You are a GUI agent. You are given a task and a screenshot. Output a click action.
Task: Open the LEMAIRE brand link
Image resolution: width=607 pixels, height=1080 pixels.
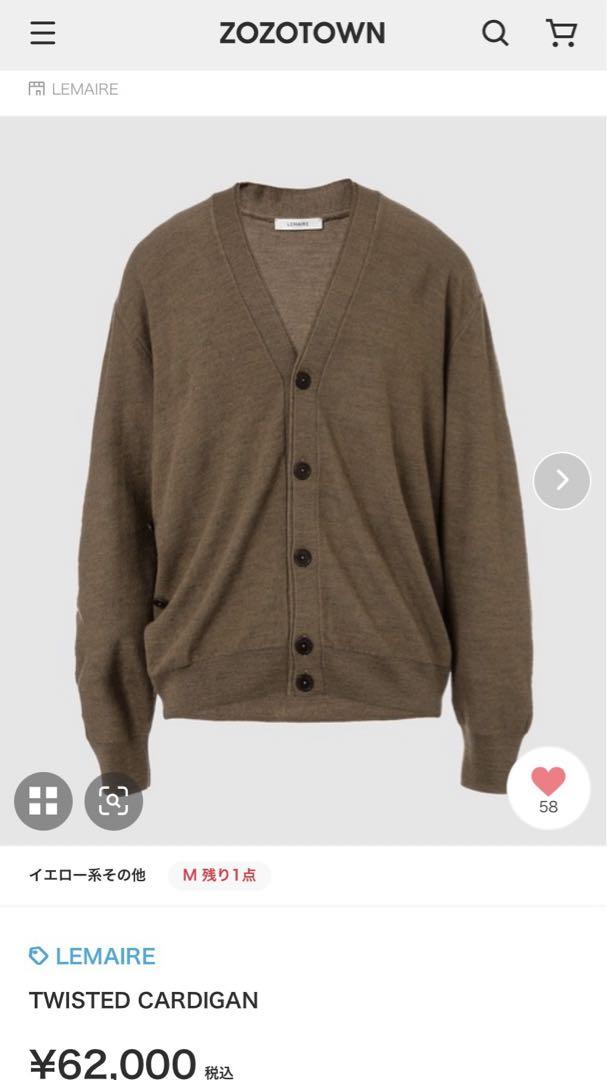tap(92, 956)
